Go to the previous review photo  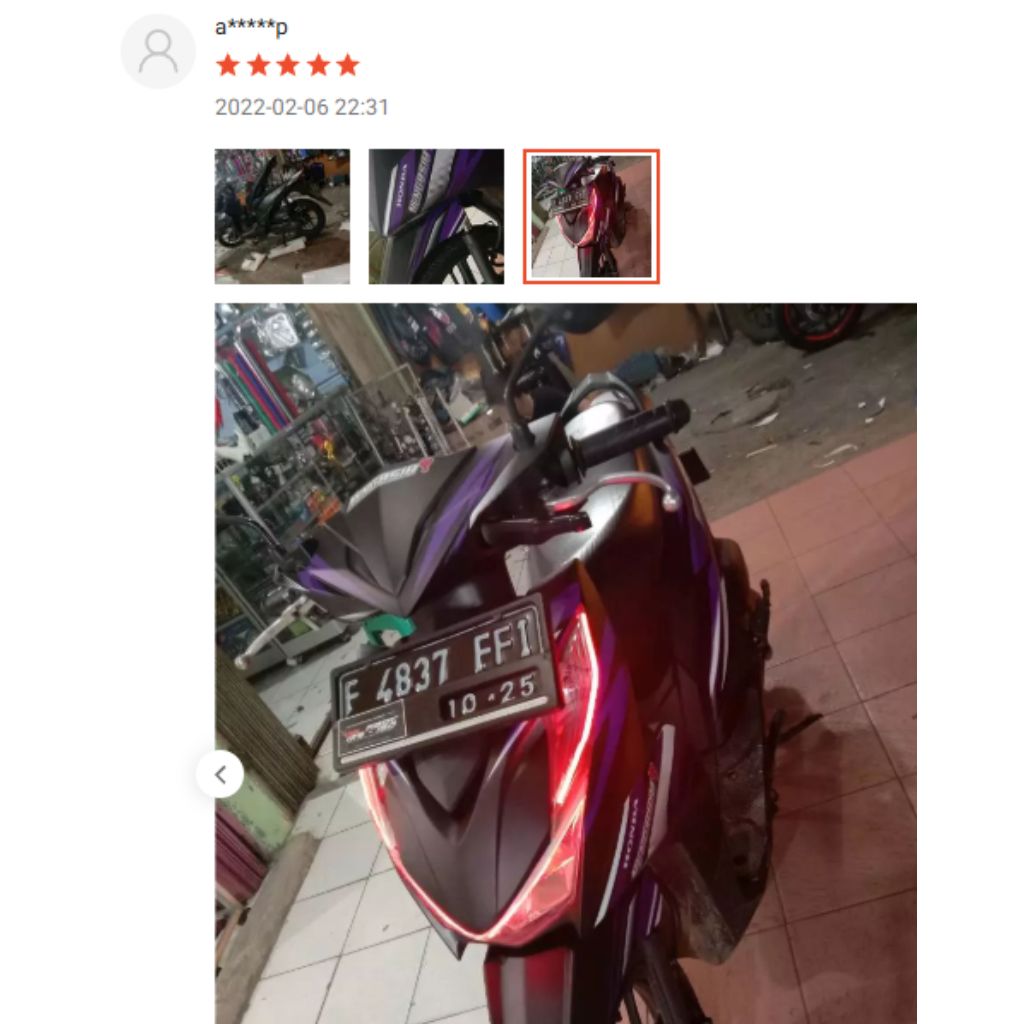[220, 774]
